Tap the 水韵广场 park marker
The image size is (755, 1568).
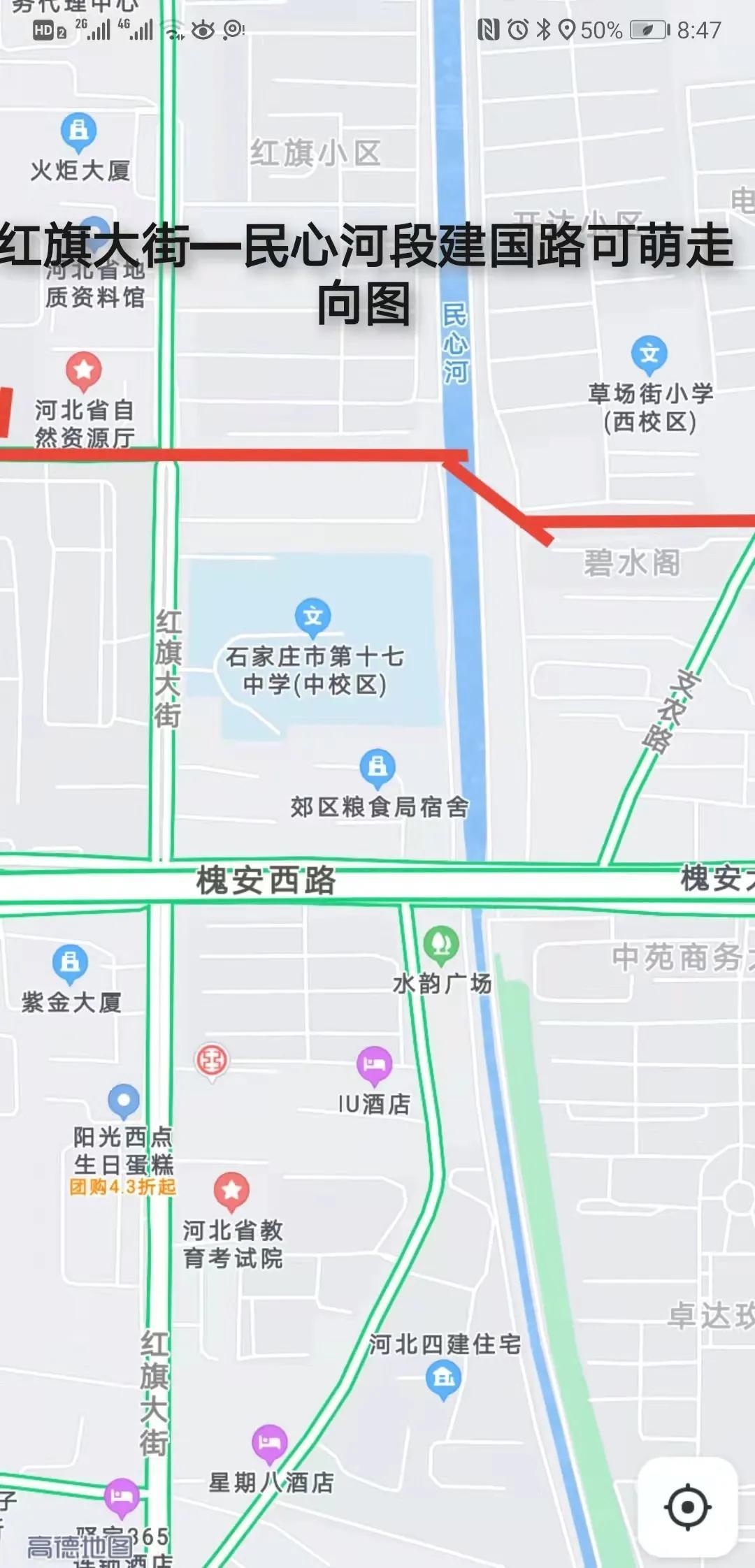[441, 944]
